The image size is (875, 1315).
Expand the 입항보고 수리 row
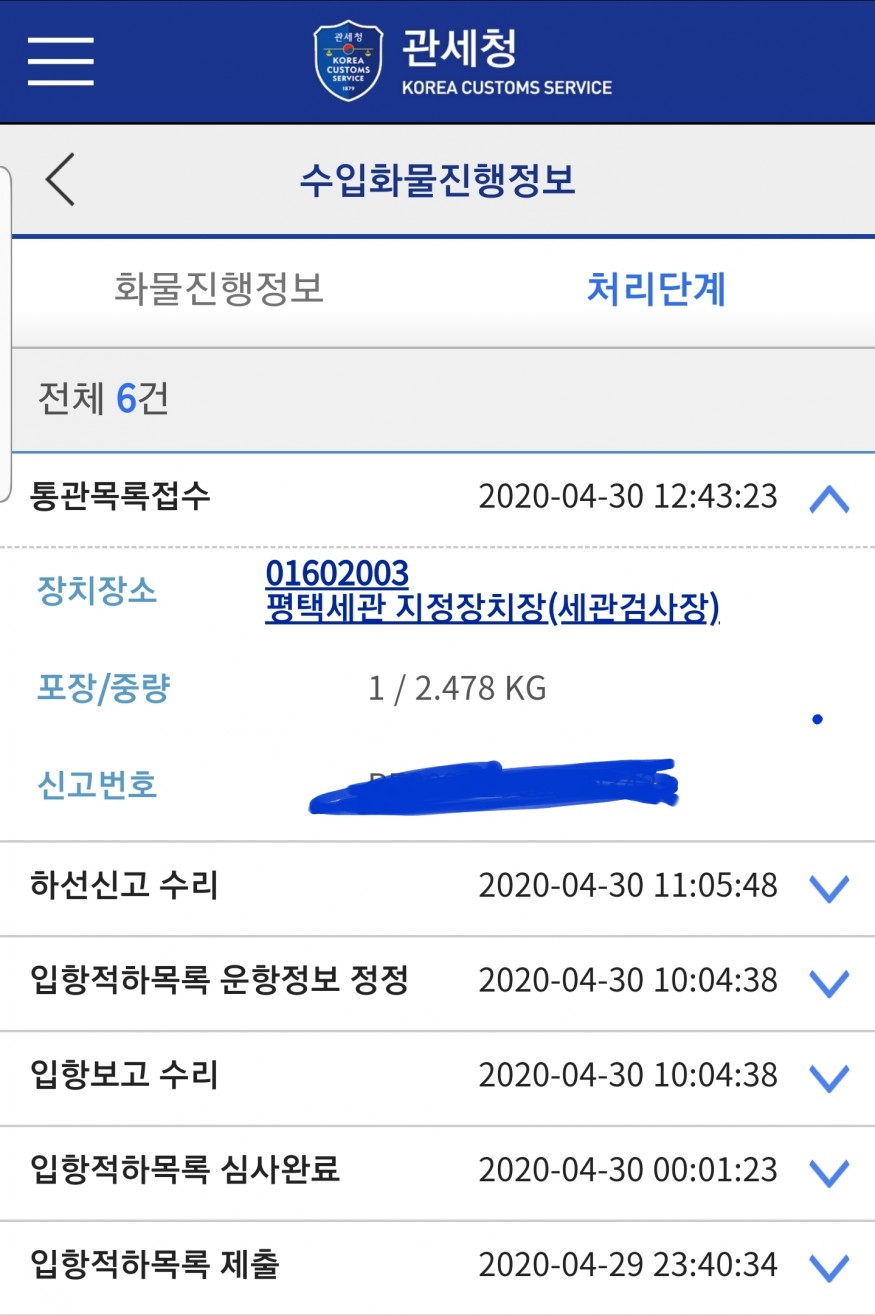click(828, 1077)
